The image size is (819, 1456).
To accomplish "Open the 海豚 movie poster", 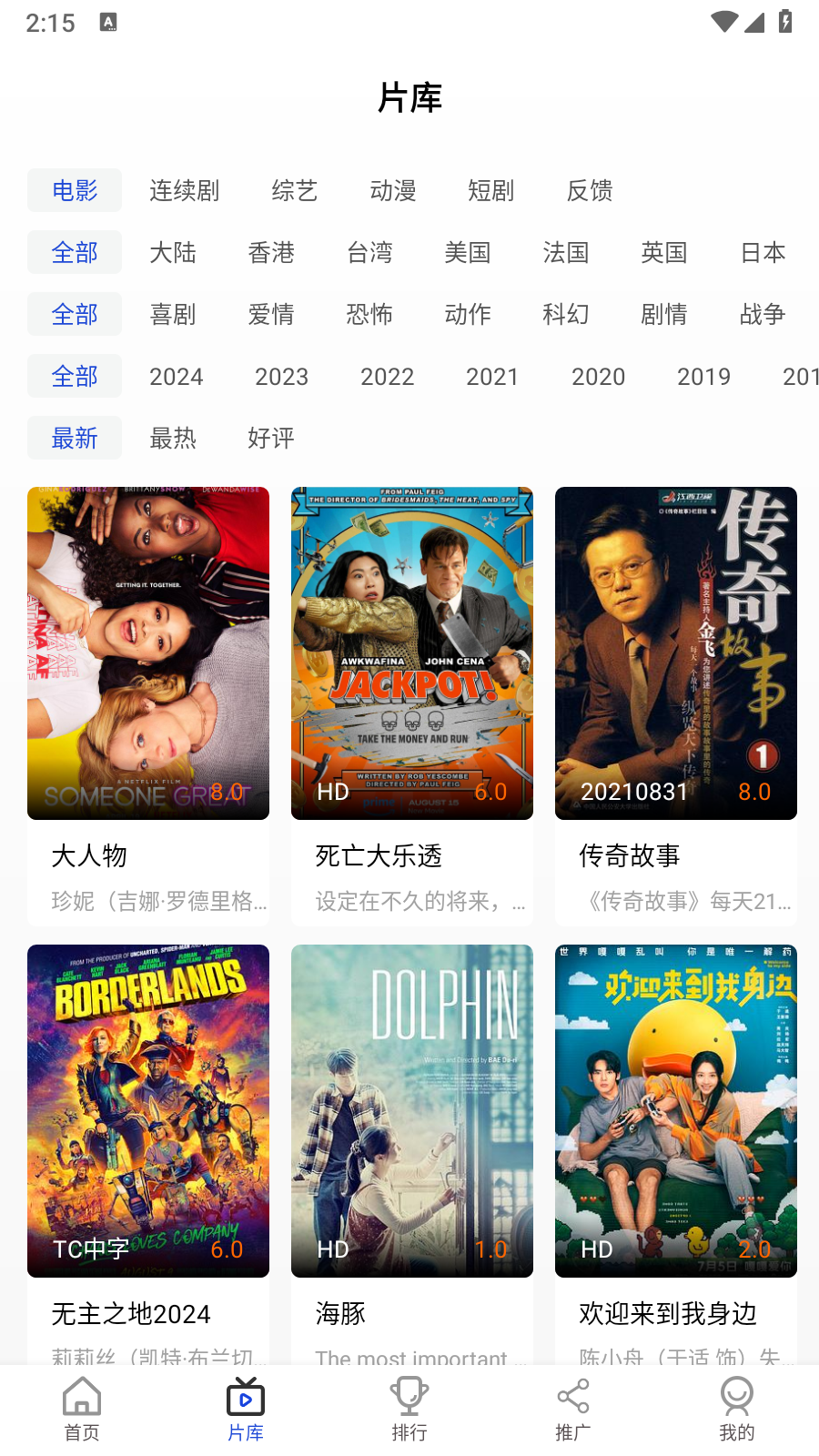I will click(x=411, y=1110).
